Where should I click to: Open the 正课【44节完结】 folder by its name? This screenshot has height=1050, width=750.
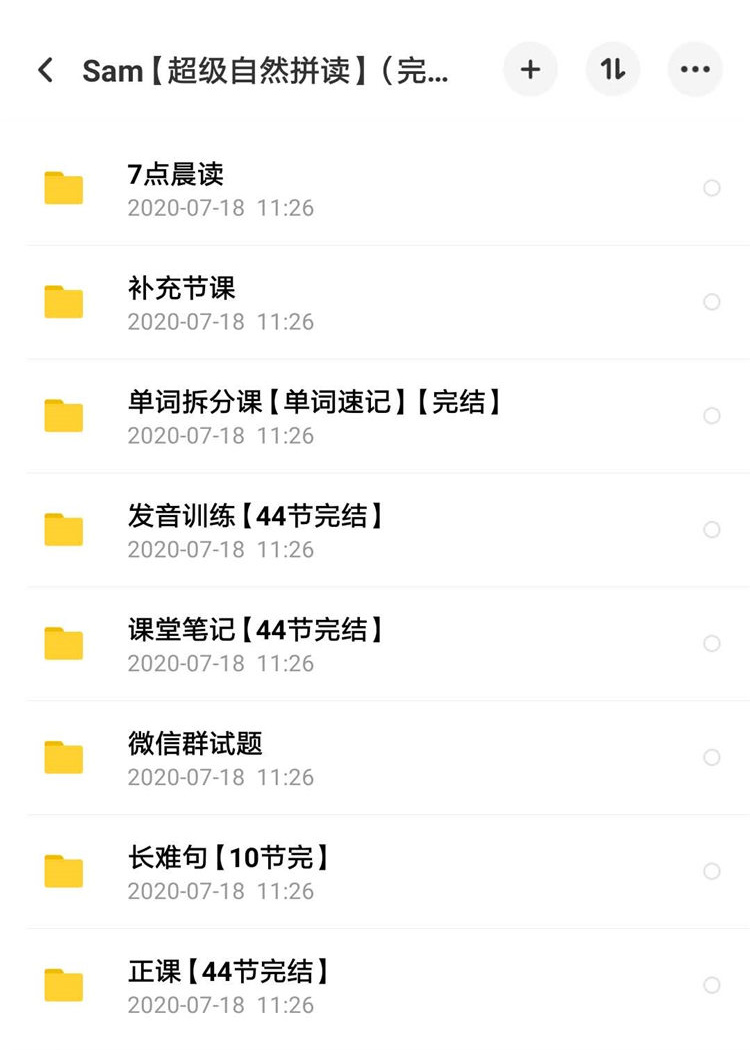[230, 971]
